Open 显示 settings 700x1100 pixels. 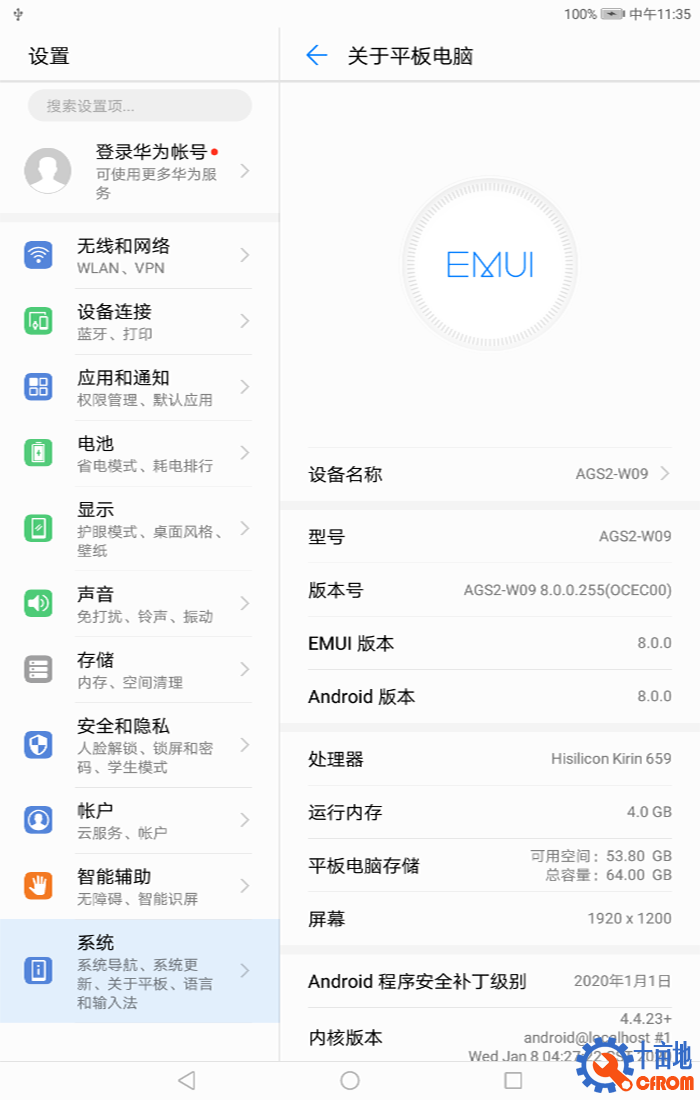click(x=140, y=529)
